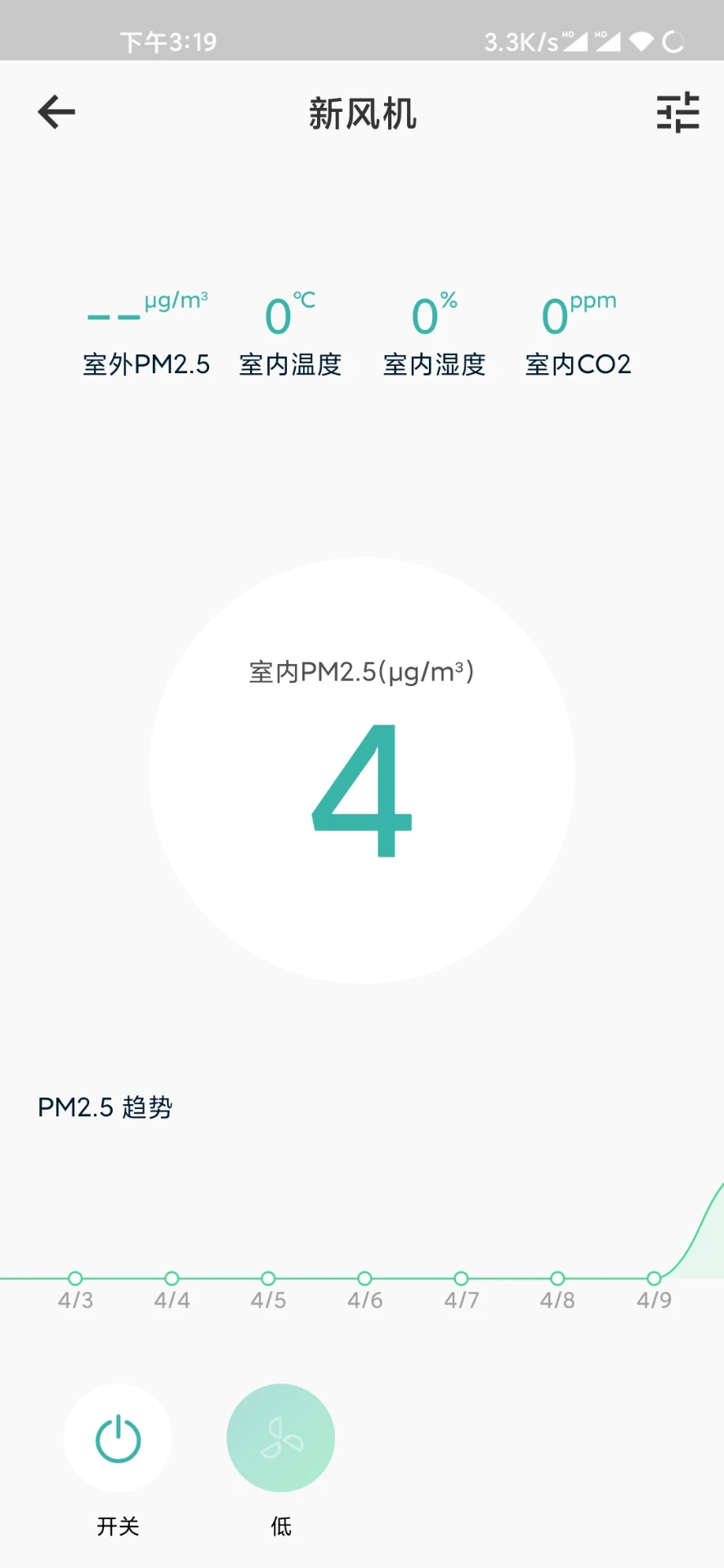Tap the PM2.5 趋势 section label

click(x=103, y=1107)
